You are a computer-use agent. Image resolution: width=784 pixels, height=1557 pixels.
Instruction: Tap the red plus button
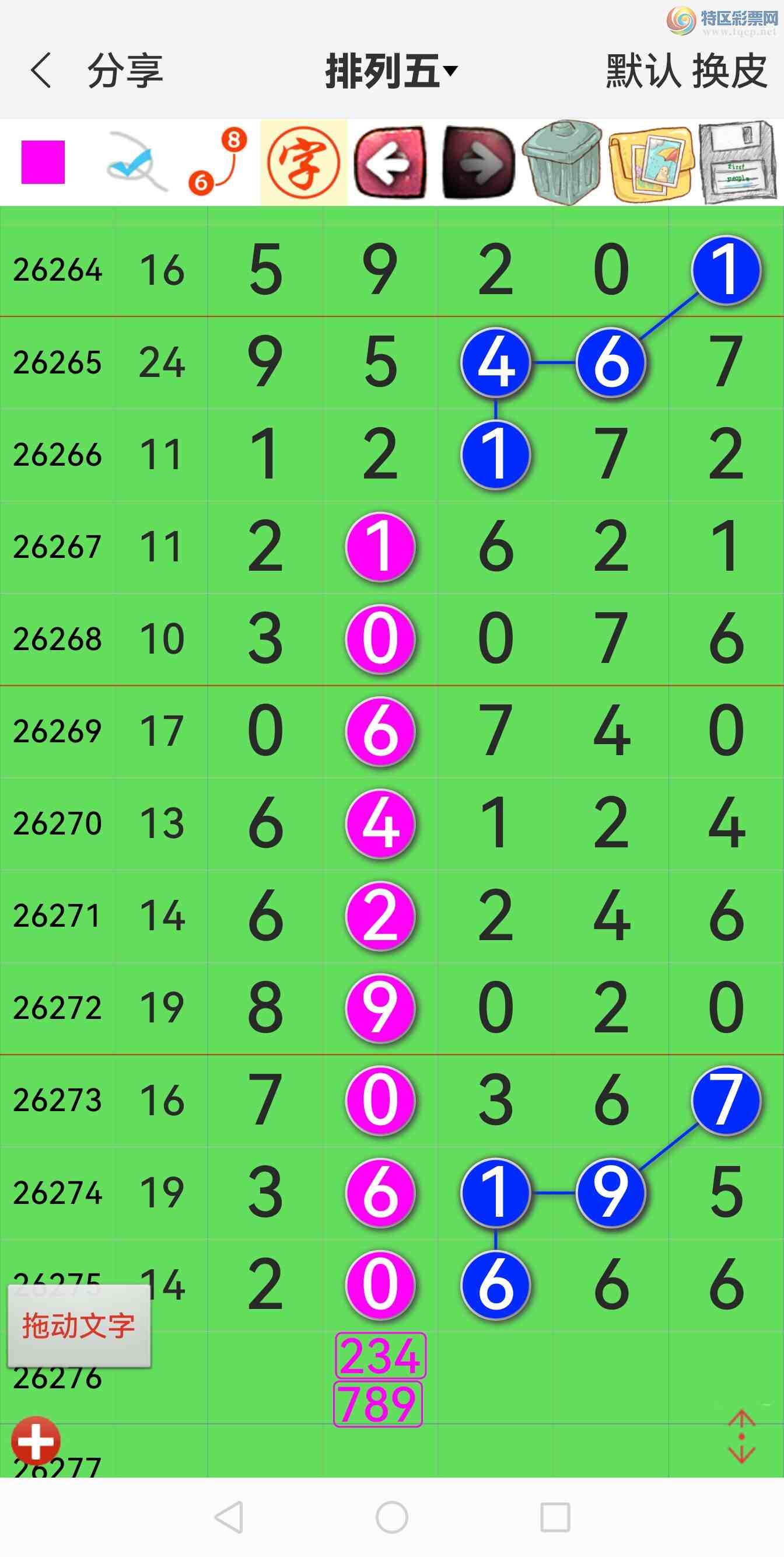pos(36,1441)
